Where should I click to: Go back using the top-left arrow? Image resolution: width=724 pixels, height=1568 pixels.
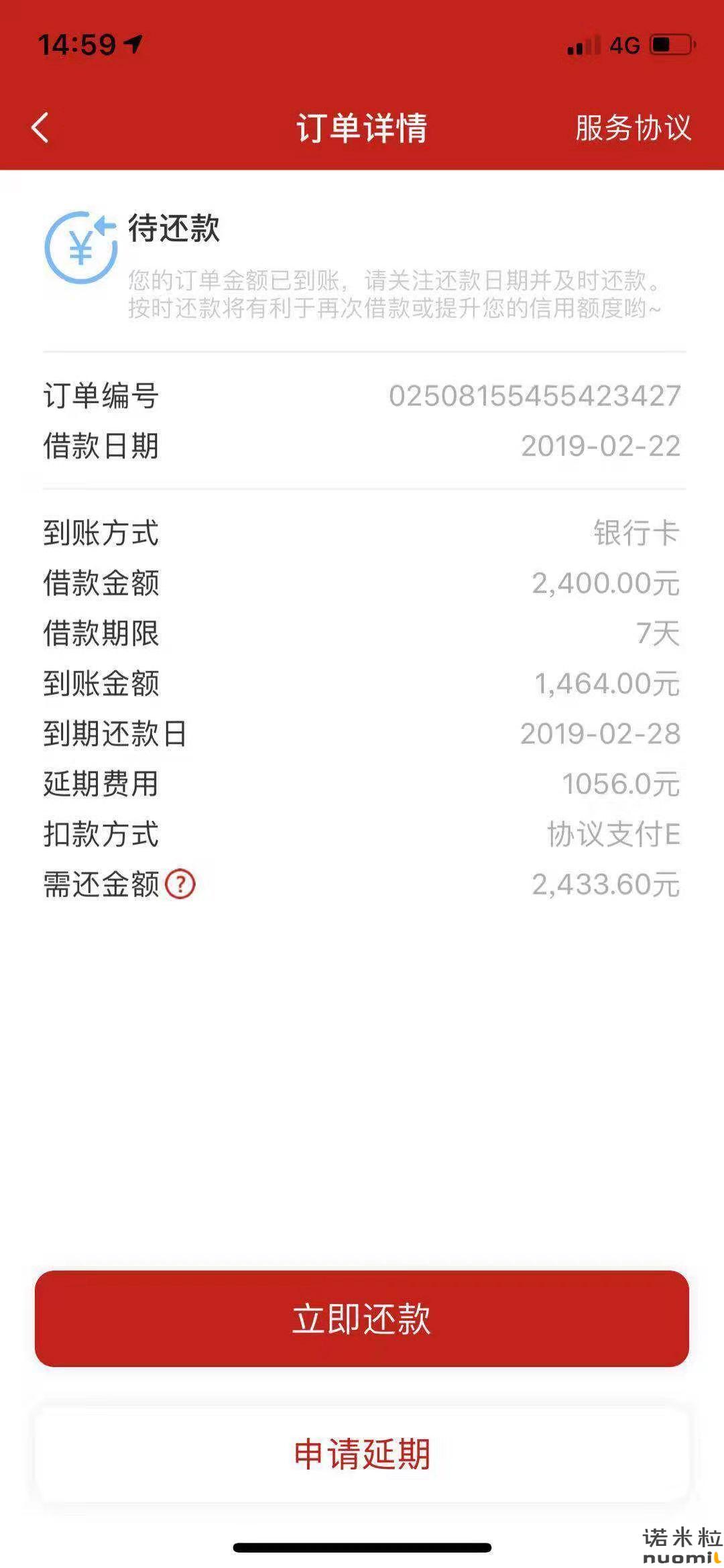(x=40, y=127)
